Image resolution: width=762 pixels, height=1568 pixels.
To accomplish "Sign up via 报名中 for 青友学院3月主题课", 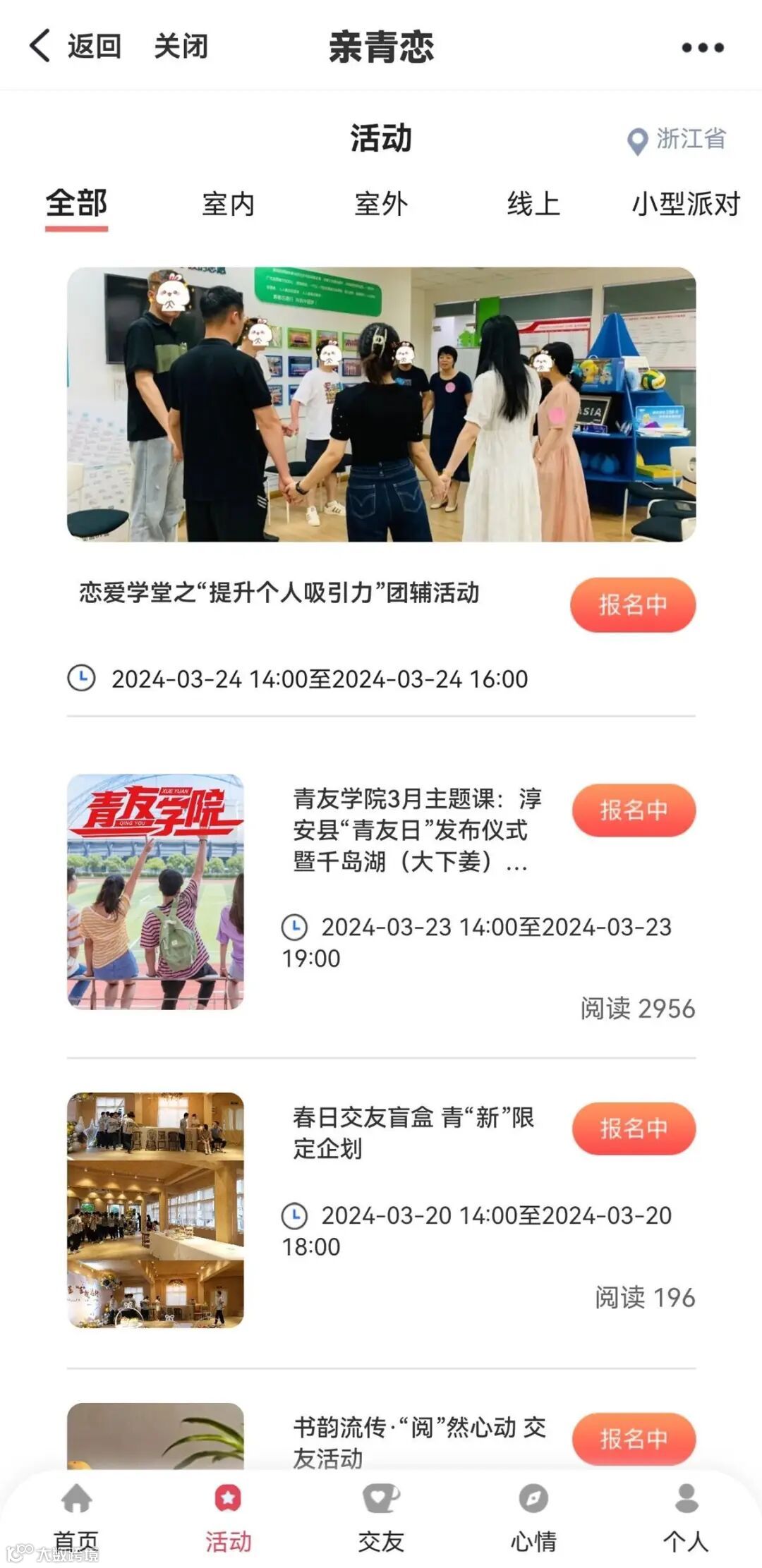I will [x=633, y=810].
